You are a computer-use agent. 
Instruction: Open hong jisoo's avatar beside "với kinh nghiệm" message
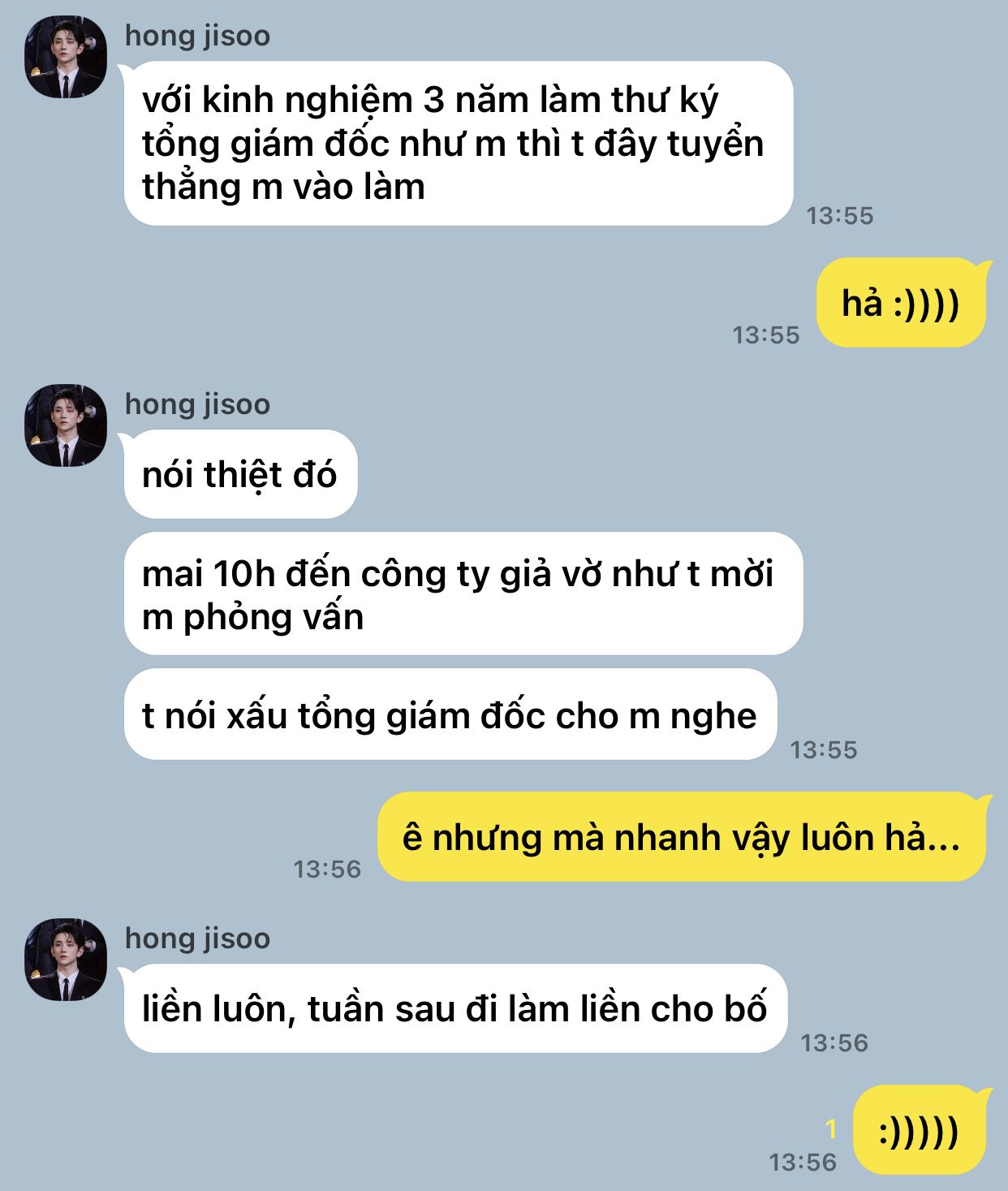(x=66, y=58)
